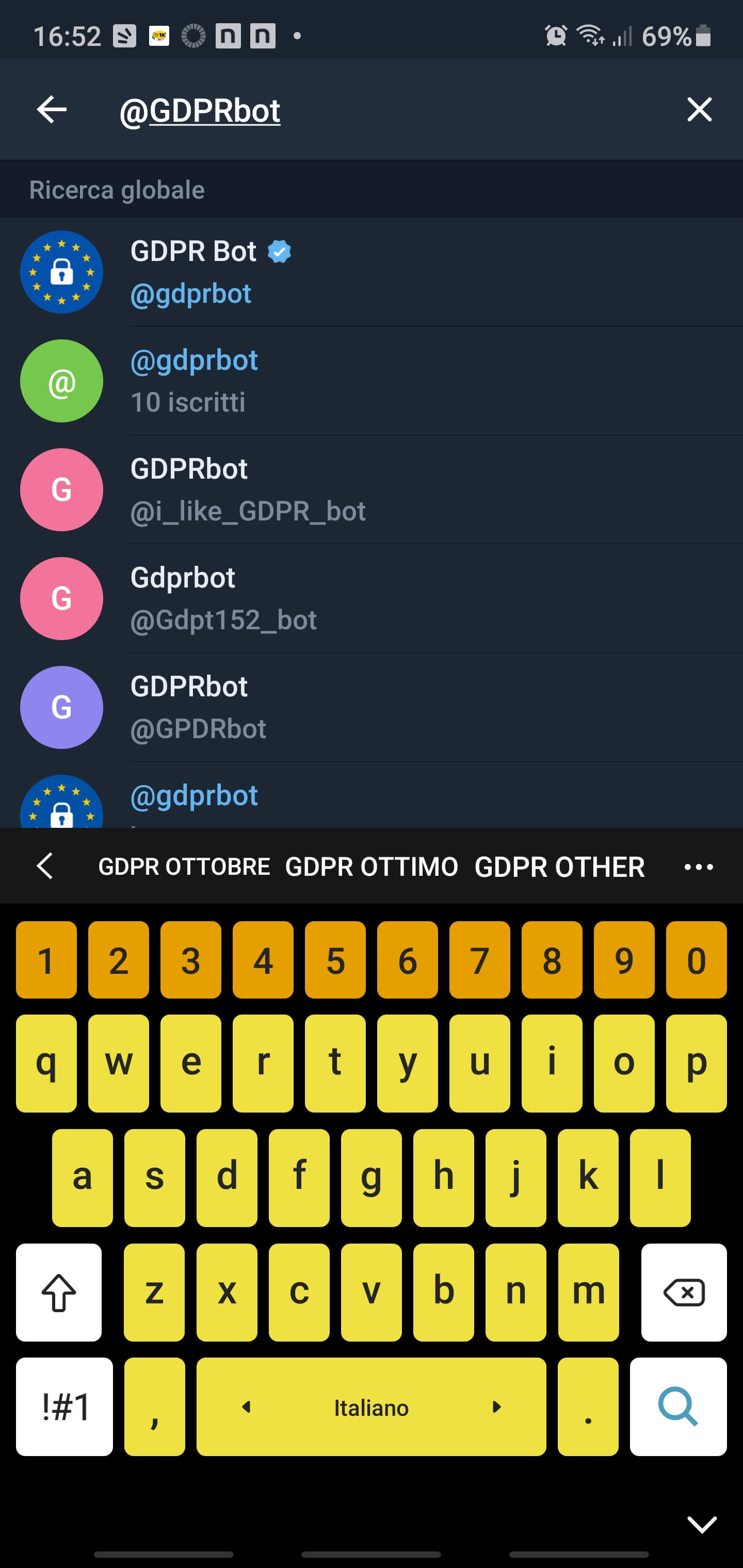Clear the @GDPRbot search text
This screenshot has height=1568, width=743.
pyautogui.click(x=699, y=110)
